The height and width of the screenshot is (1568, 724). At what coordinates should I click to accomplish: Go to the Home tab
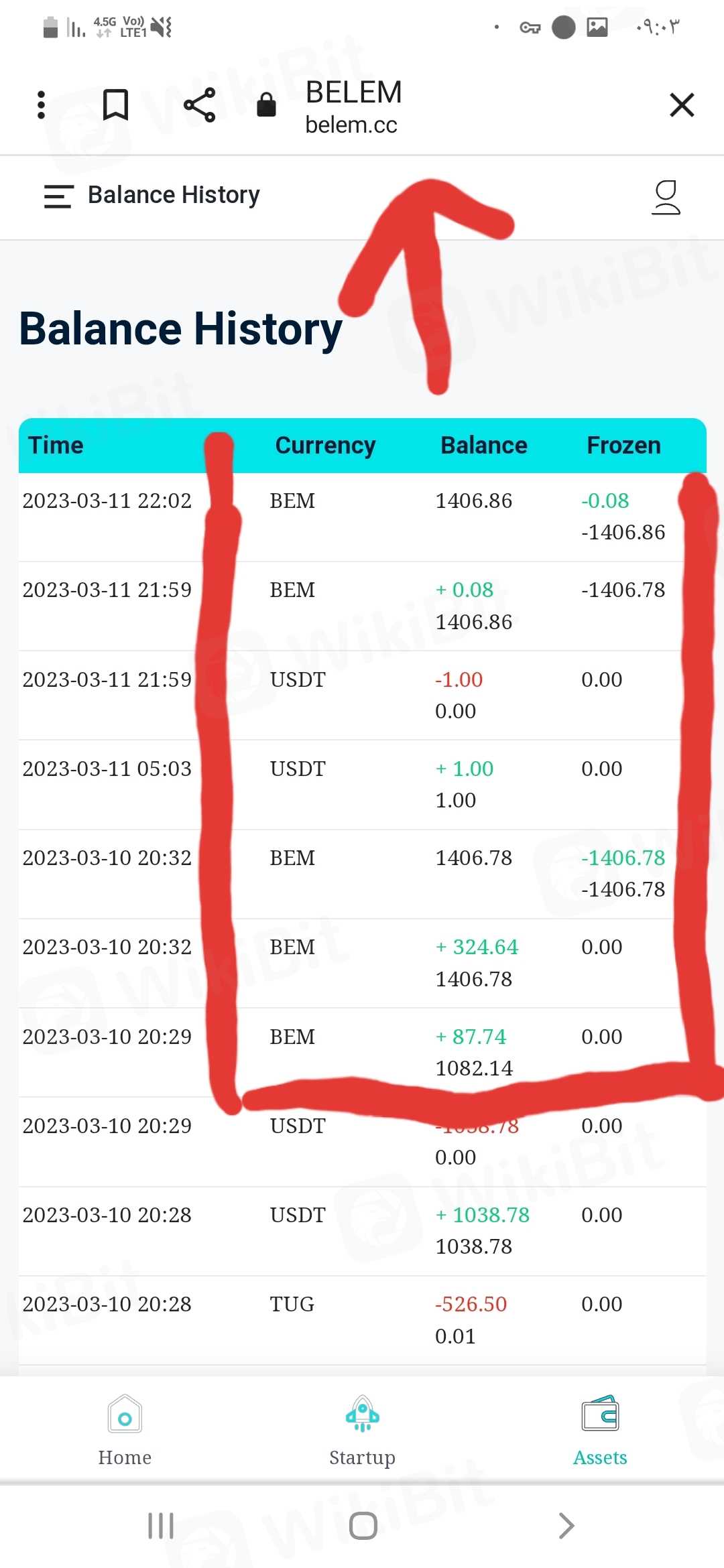(125, 1431)
